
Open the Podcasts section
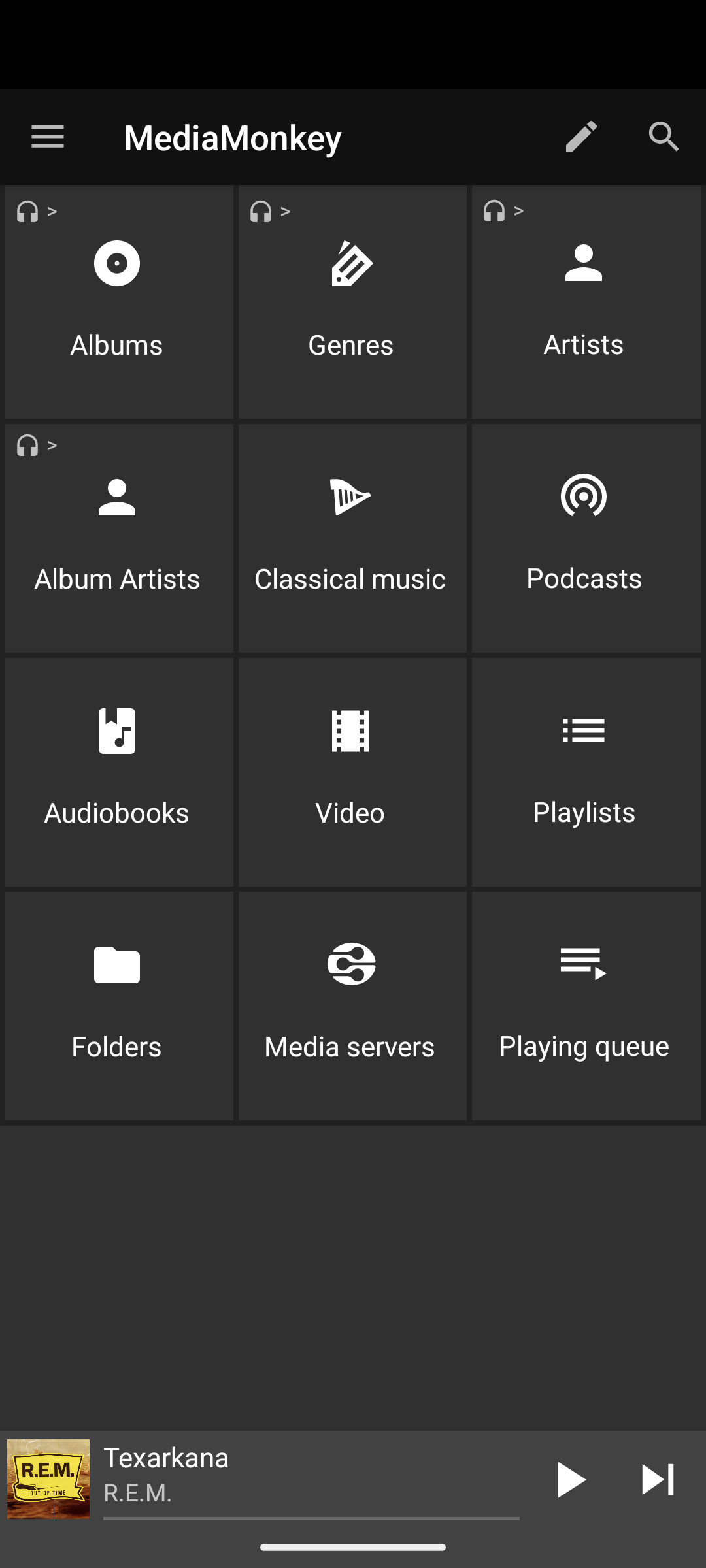pyautogui.click(x=585, y=538)
